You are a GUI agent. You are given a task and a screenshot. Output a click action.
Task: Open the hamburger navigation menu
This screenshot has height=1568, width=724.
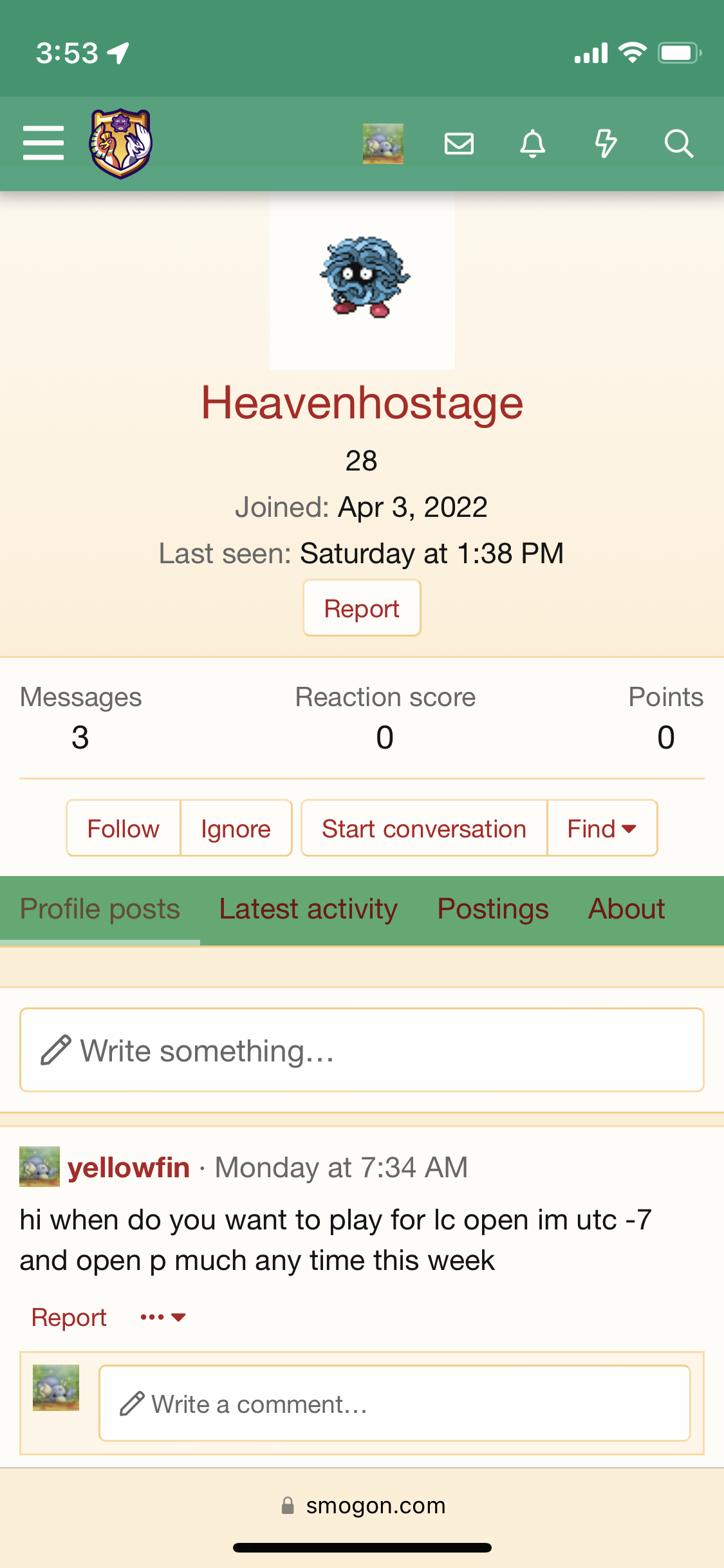coord(43,143)
